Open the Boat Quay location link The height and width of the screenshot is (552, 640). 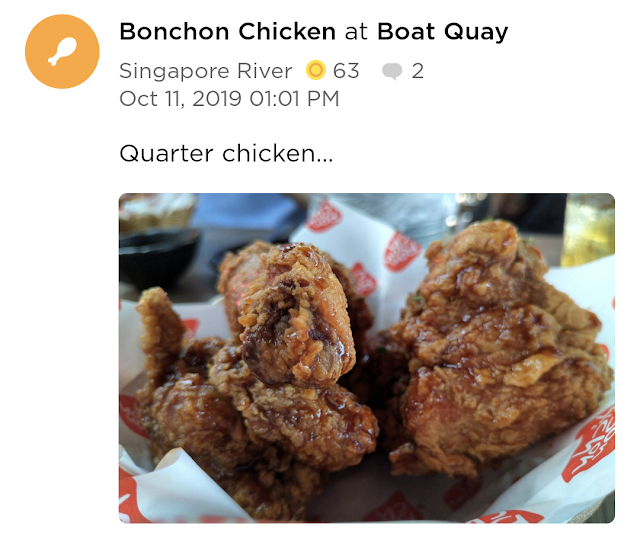442,32
